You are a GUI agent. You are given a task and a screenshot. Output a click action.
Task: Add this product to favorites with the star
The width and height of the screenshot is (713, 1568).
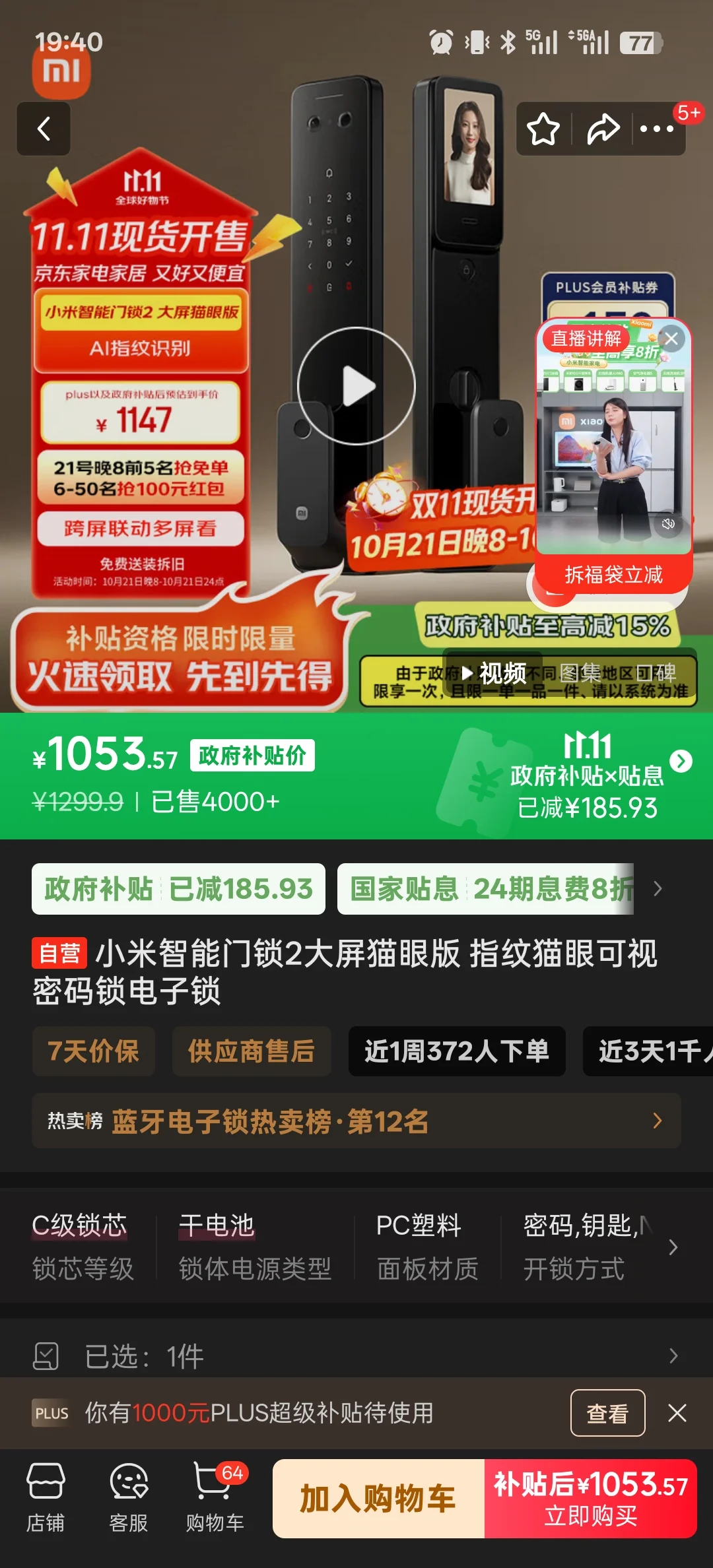[x=543, y=129]
